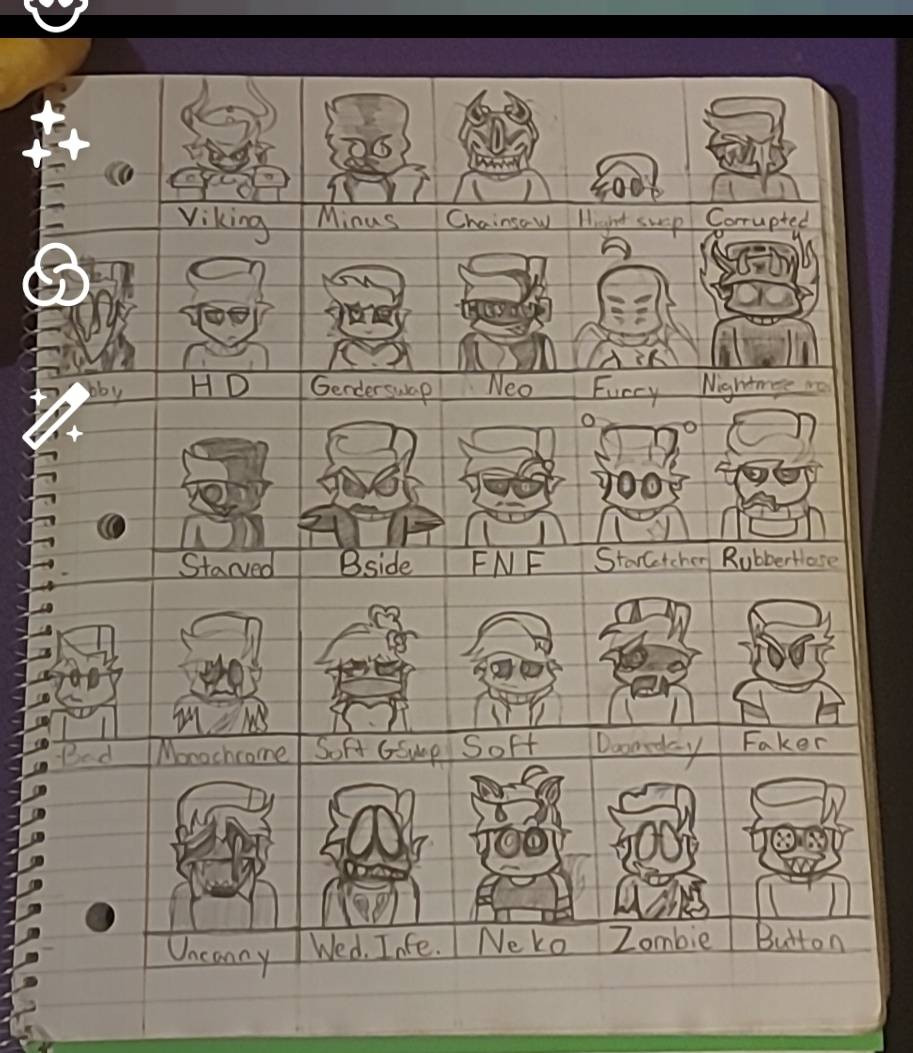The height and width of the screenshot is (1053, 913).
Task: Open the face sticker tool
Action: coord(55,10)
